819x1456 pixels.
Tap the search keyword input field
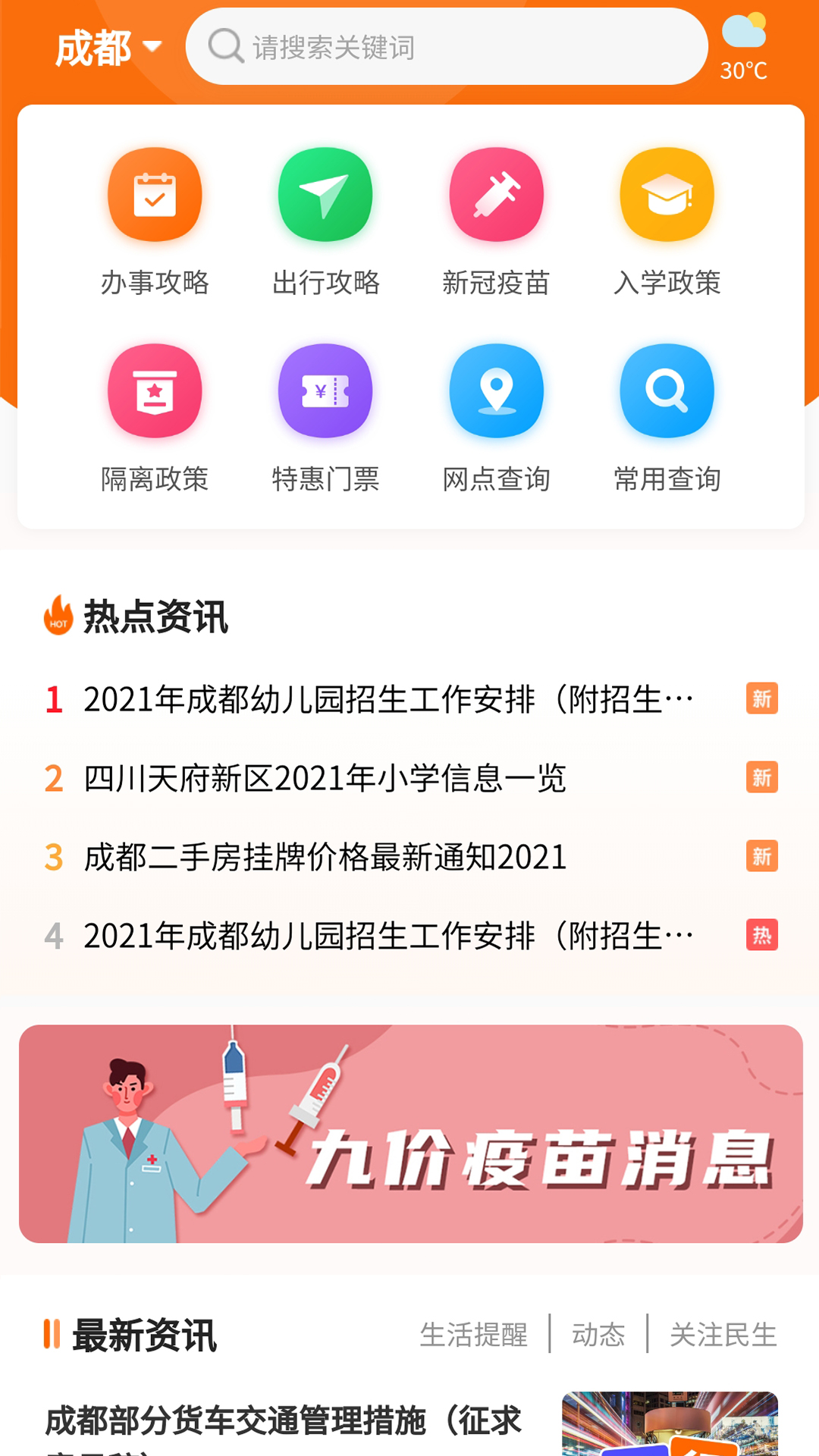447,47
